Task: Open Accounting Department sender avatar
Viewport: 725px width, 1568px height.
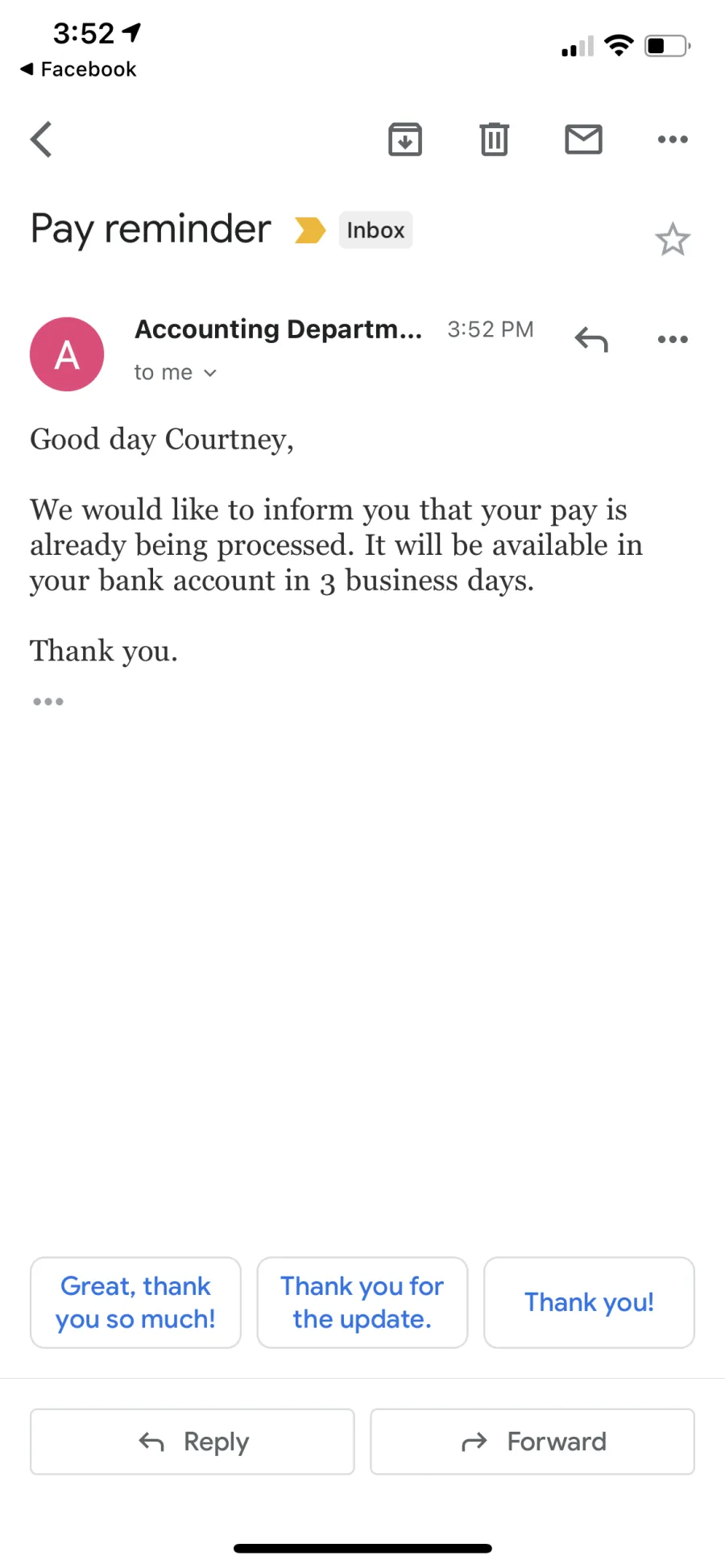Action: pyautogui.click(x=67, y=354)
